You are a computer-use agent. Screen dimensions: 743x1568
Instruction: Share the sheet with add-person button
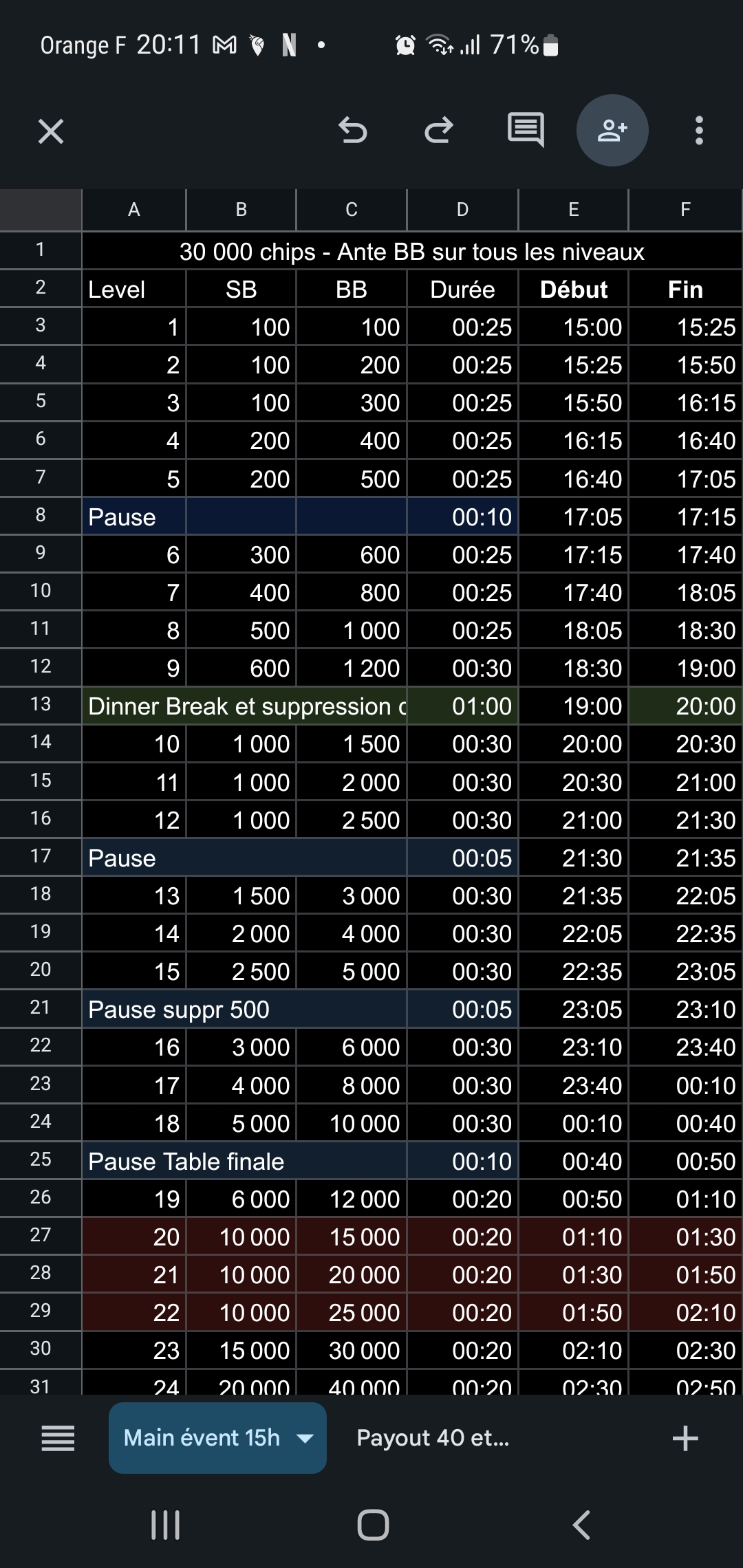coord(612,131)
